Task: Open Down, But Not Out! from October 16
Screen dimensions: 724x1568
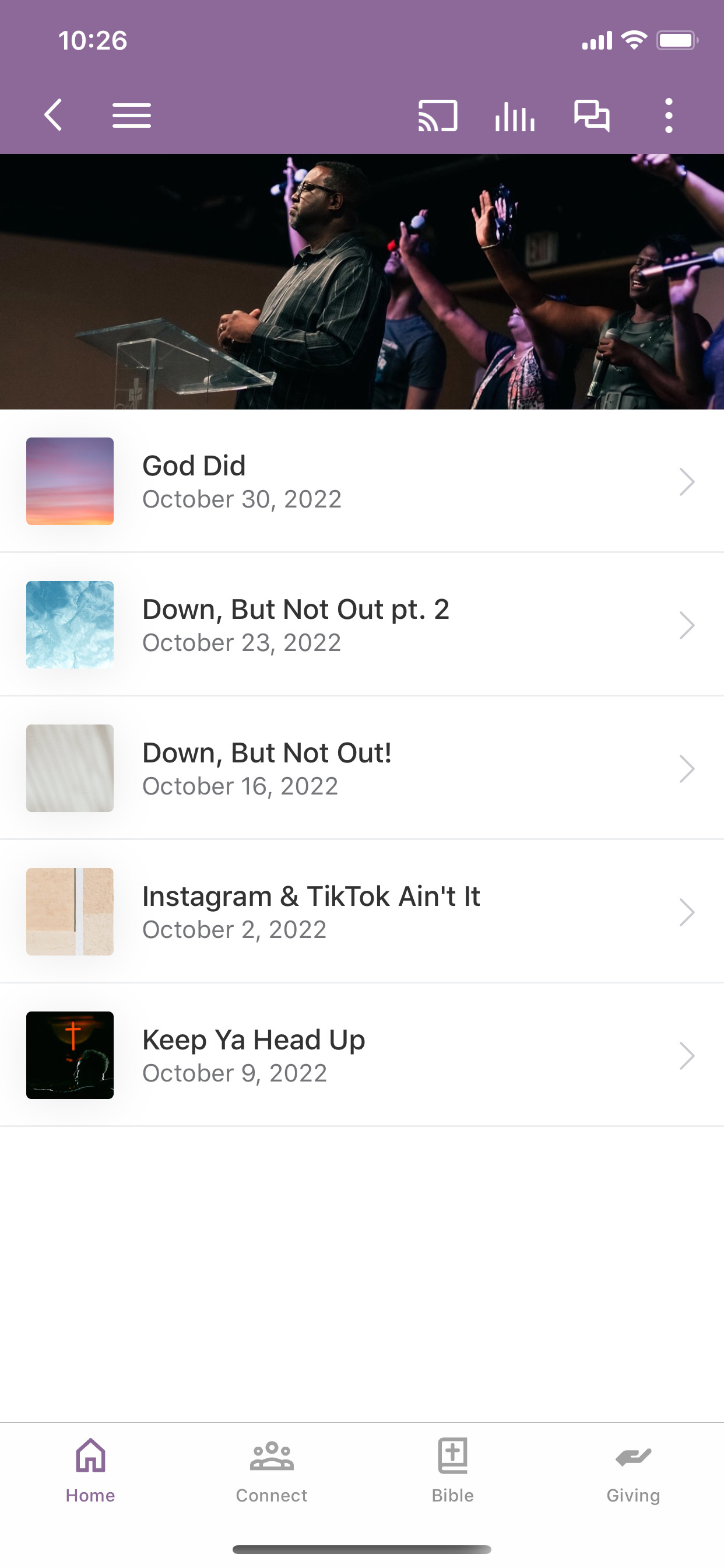Action: click(x=362, y=768)
